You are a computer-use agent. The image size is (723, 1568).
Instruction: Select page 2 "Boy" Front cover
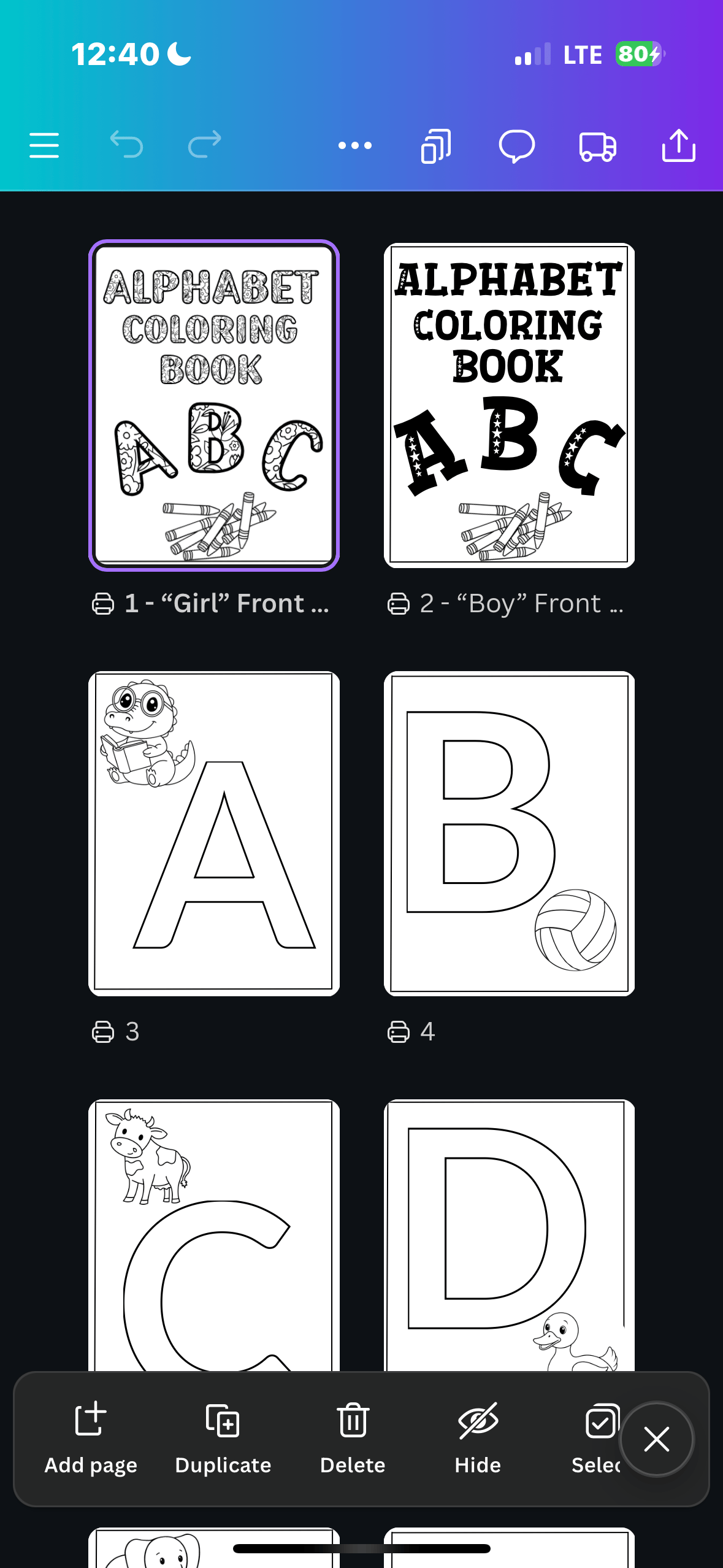(509, 405)
